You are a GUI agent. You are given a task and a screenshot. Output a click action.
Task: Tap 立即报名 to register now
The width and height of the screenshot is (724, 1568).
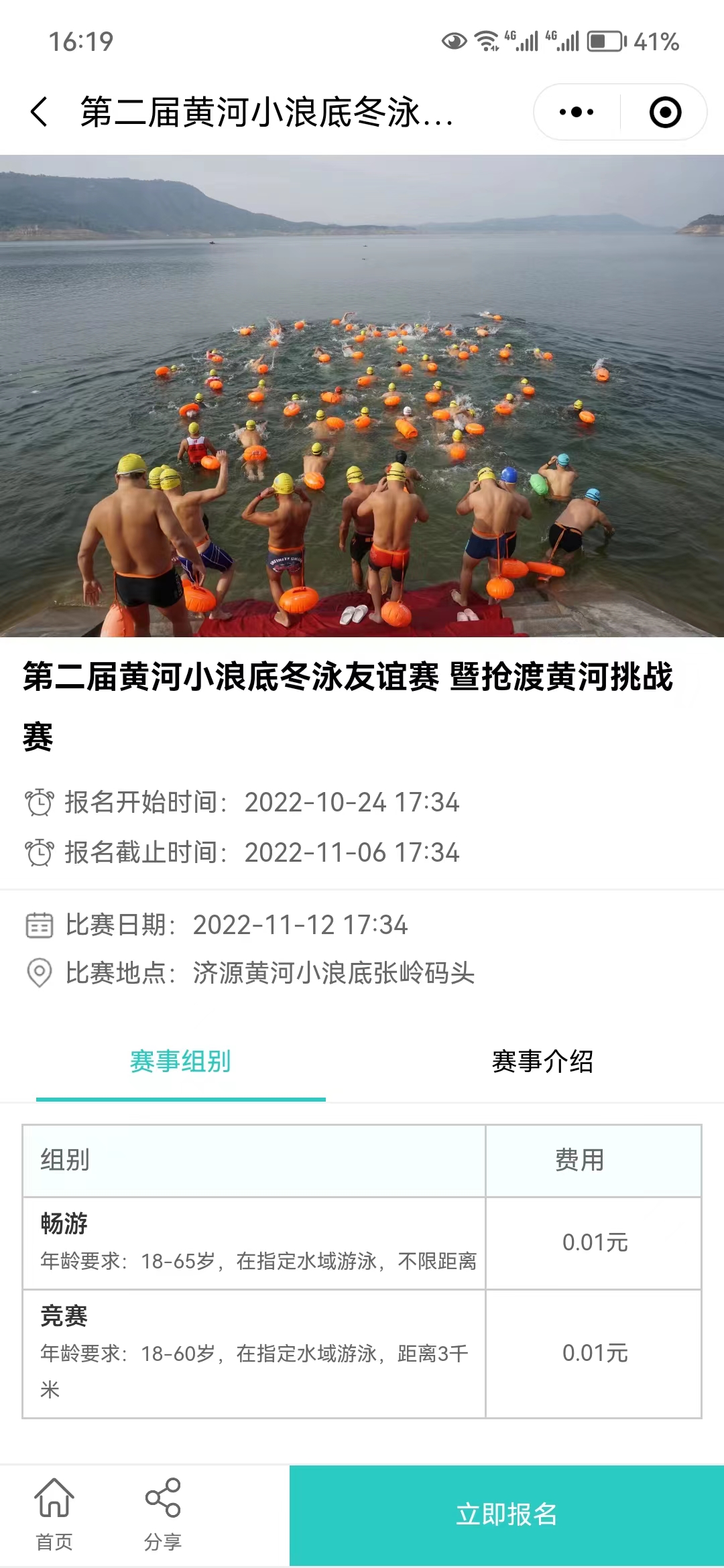[x=507, y=1515]
